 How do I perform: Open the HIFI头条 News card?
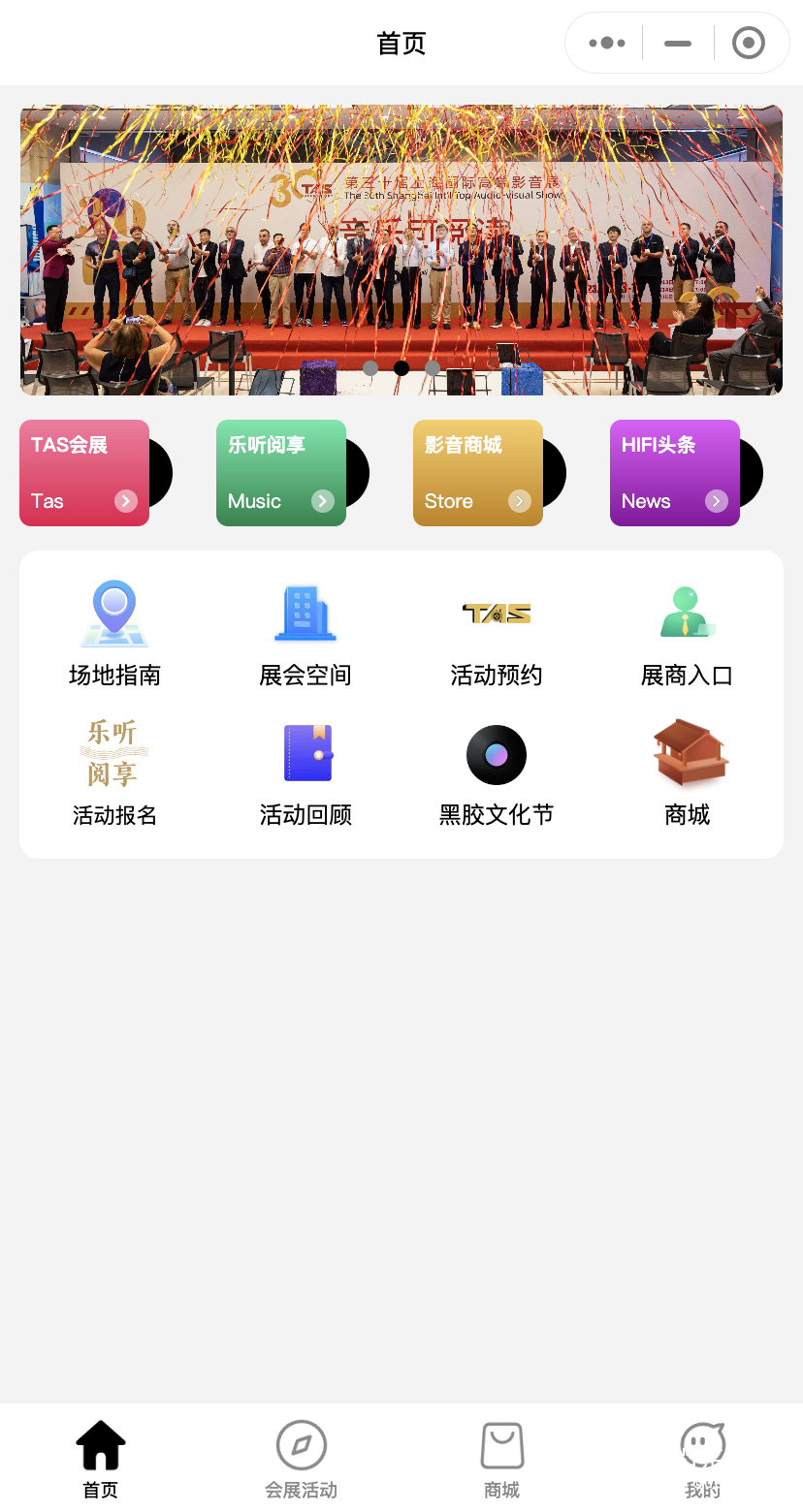[675, 473]
